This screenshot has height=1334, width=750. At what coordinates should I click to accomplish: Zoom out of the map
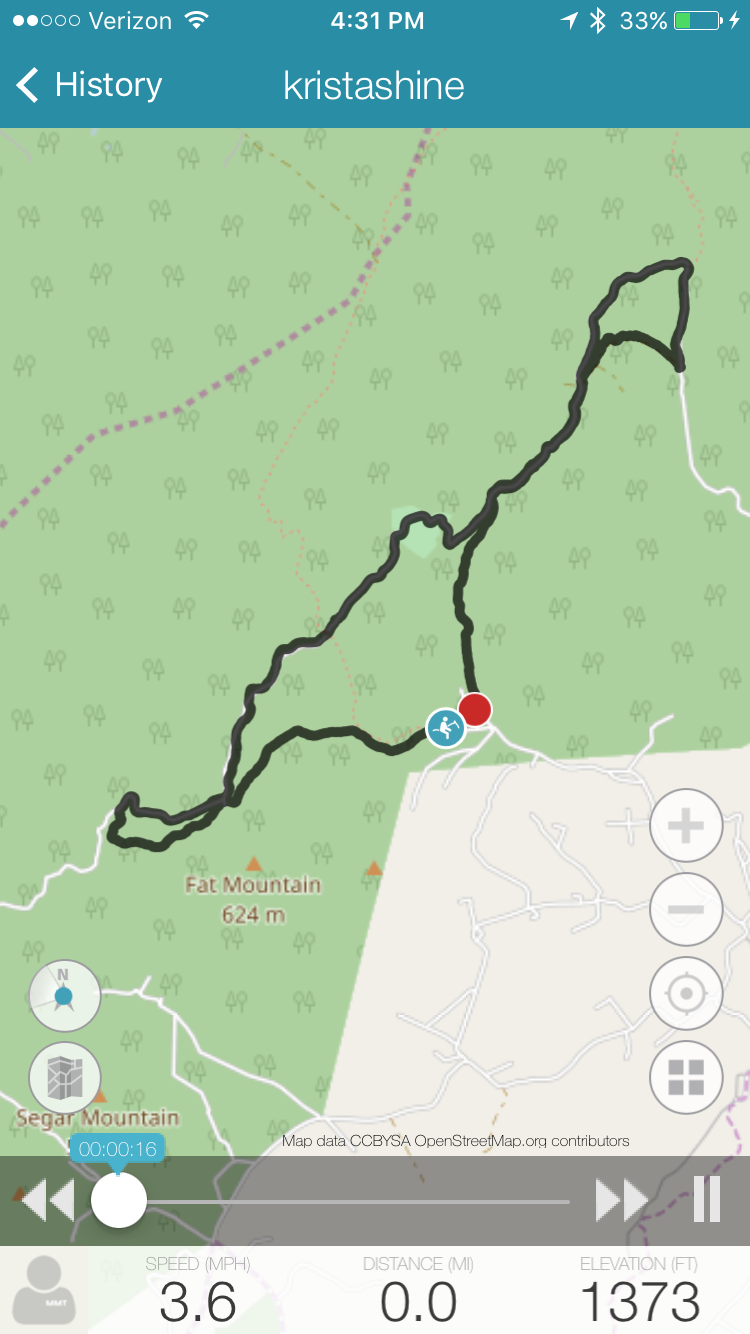[686, 910]
